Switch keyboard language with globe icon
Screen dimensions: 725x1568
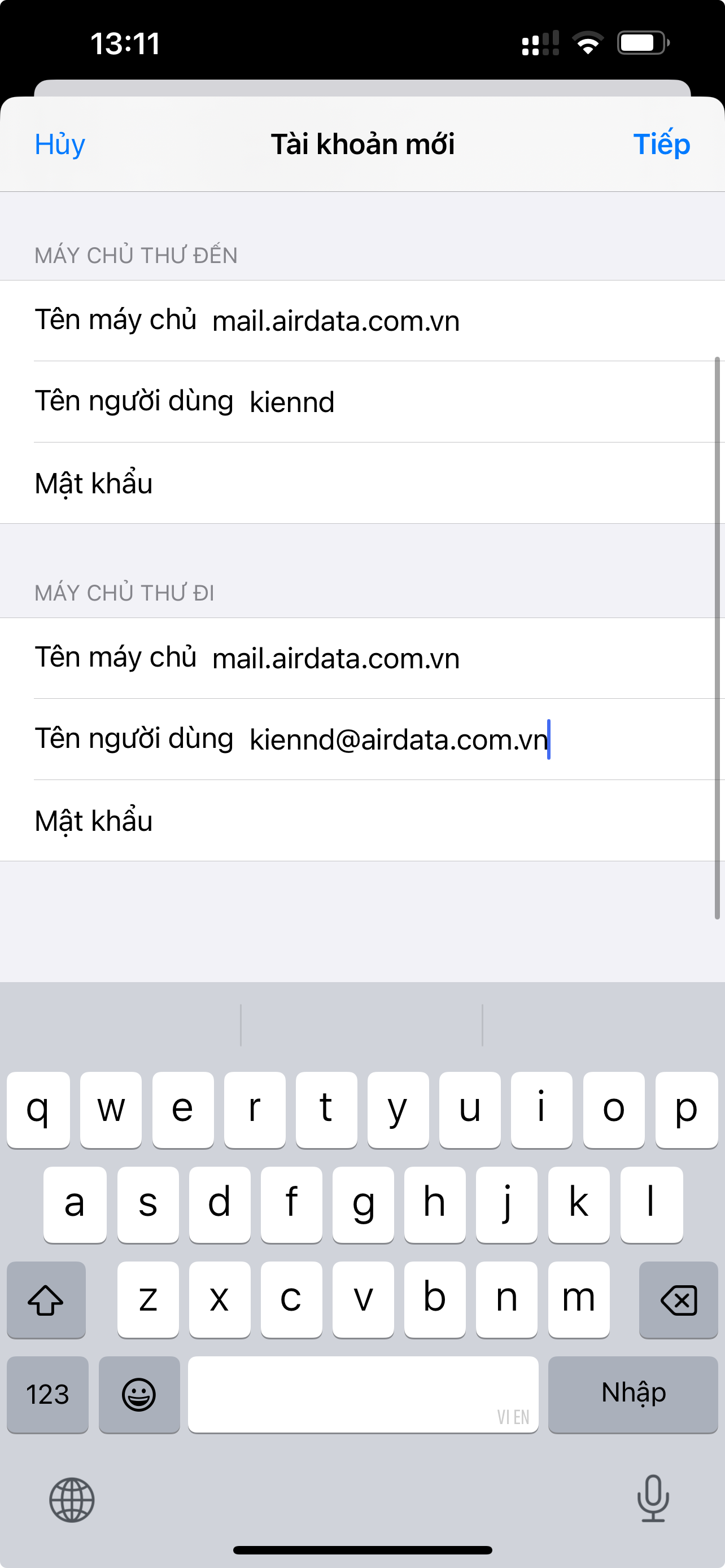coord(72,1499)
